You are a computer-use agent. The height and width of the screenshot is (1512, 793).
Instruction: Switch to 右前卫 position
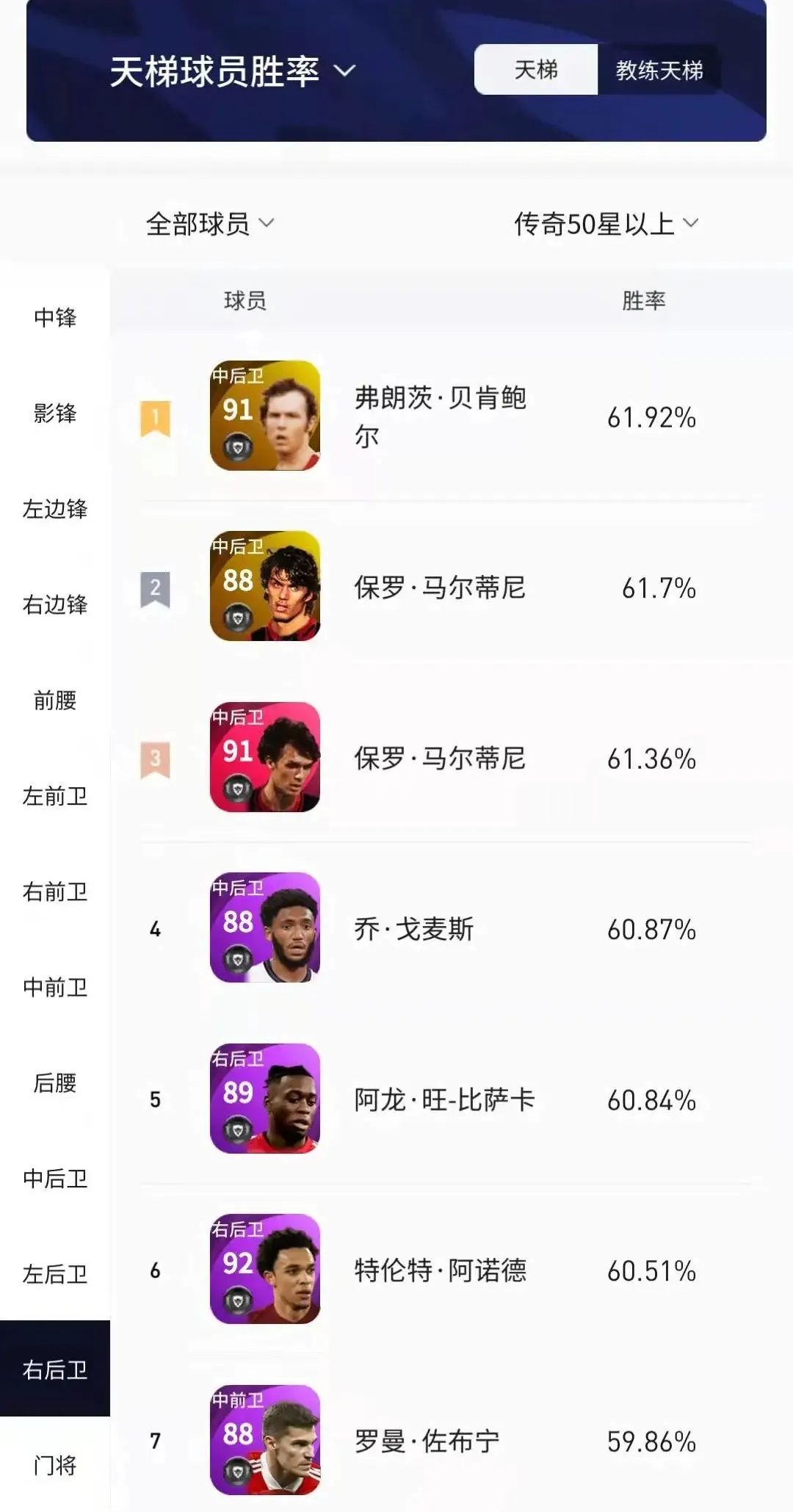[55, 891]
